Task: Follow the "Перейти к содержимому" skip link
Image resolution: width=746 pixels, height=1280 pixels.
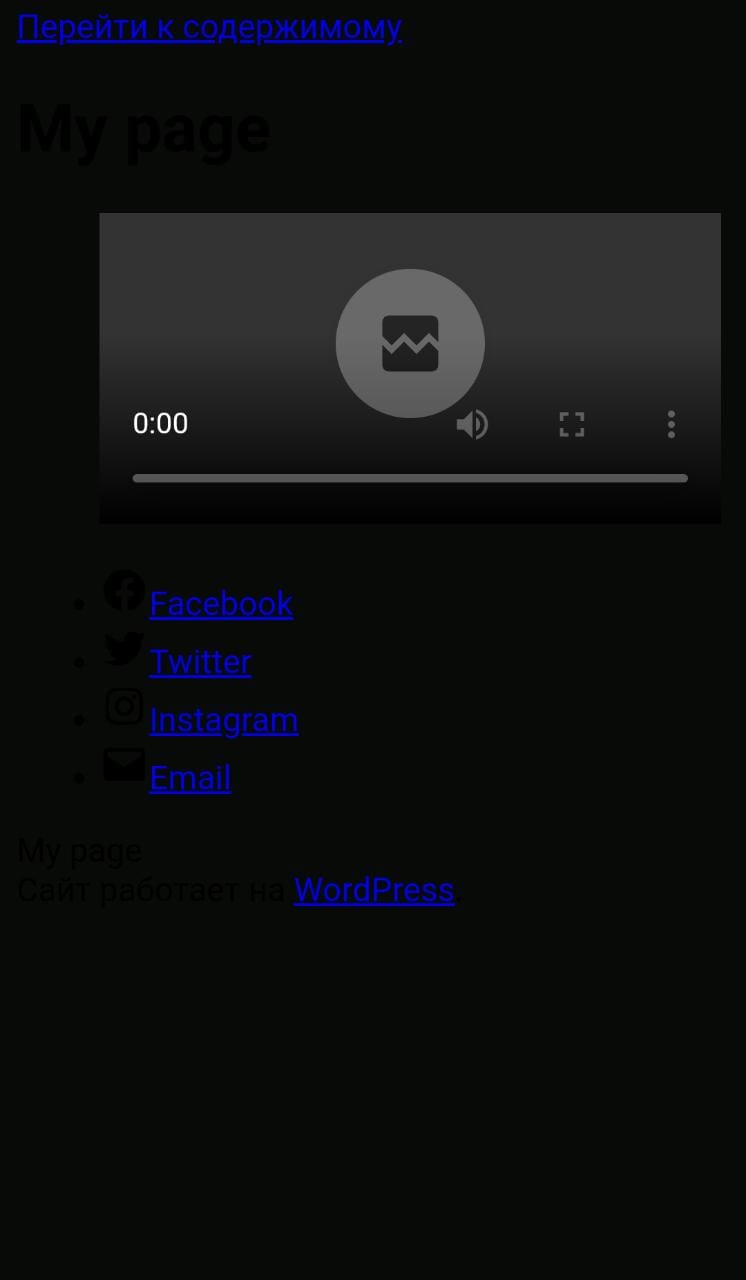Action: tap(209, 27)
